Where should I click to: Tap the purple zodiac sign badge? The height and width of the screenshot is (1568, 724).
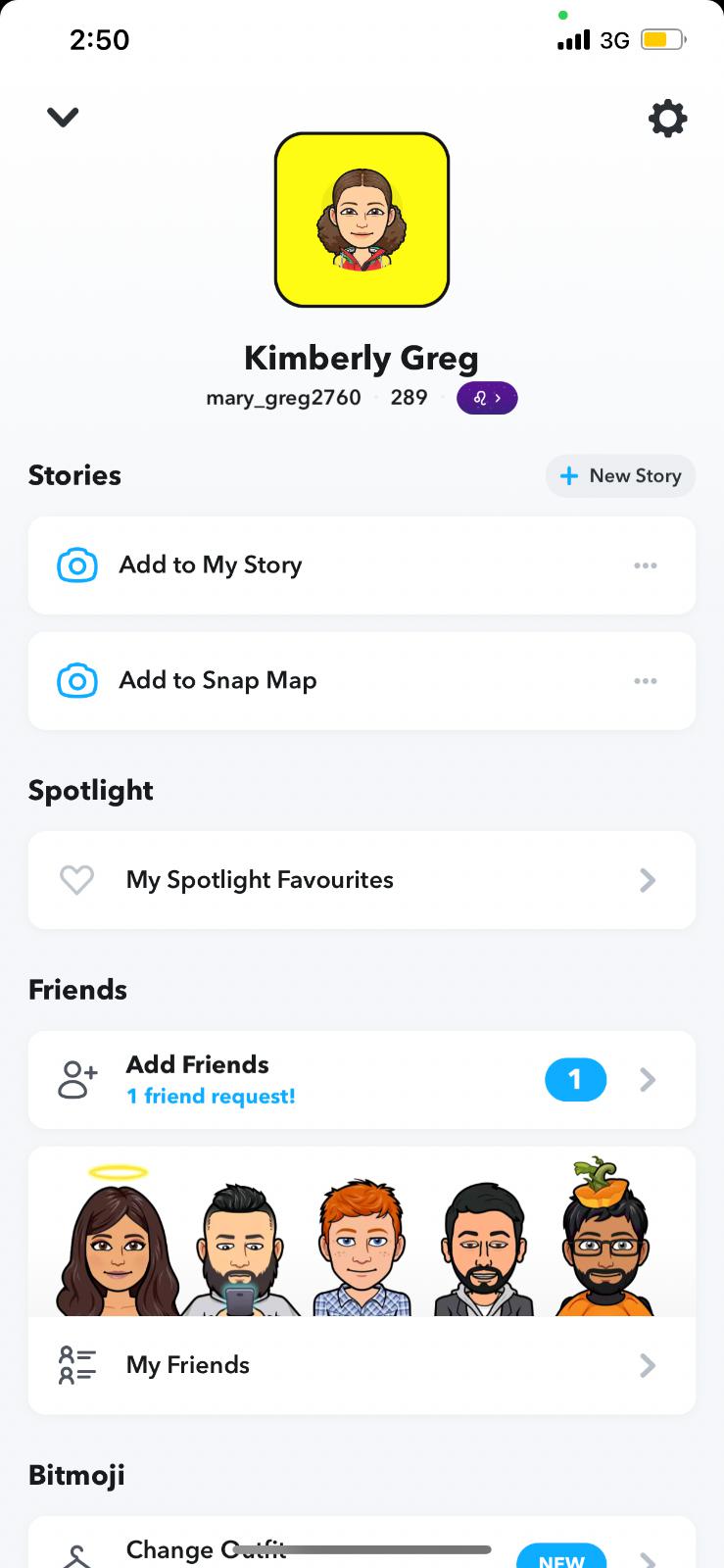487,398
